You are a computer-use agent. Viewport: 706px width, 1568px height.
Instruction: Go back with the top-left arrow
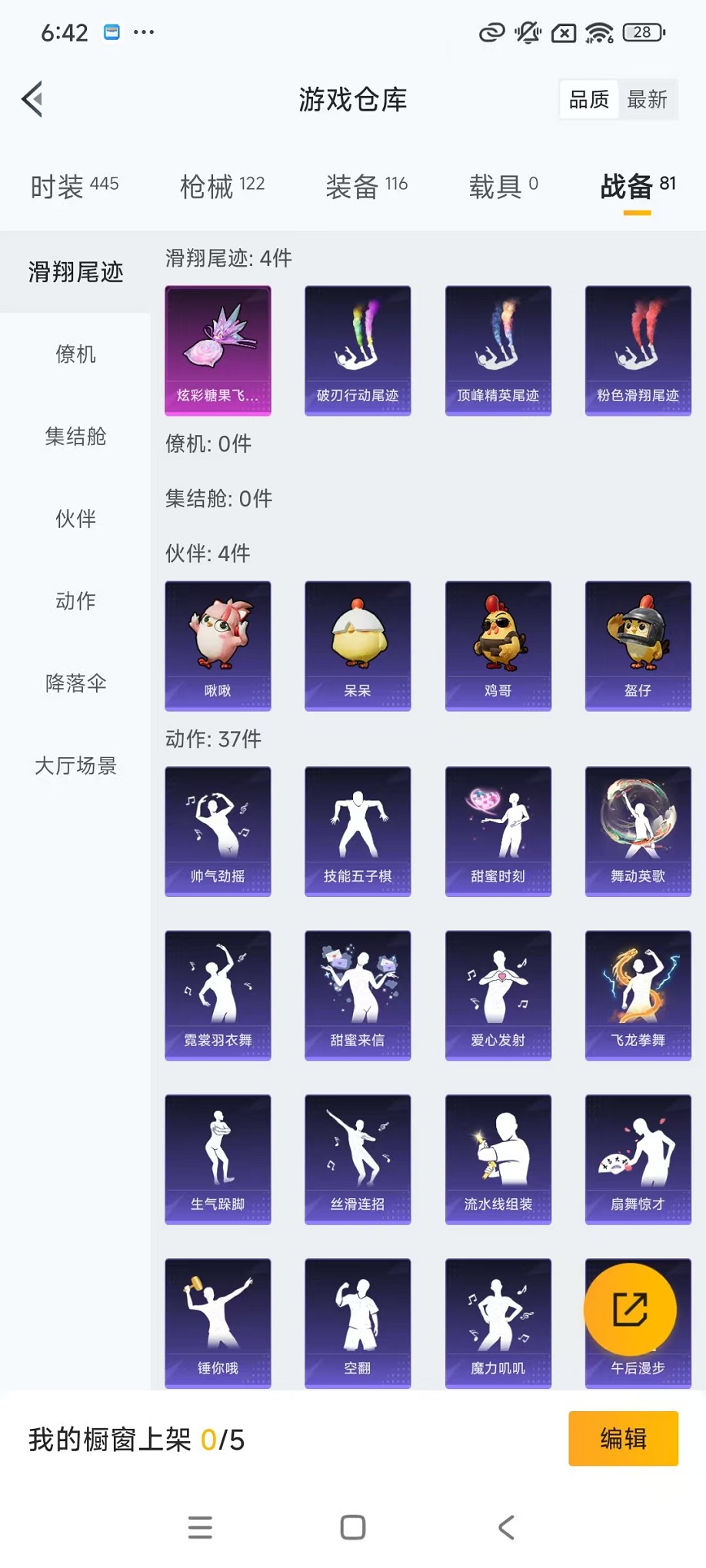point(32,99)
